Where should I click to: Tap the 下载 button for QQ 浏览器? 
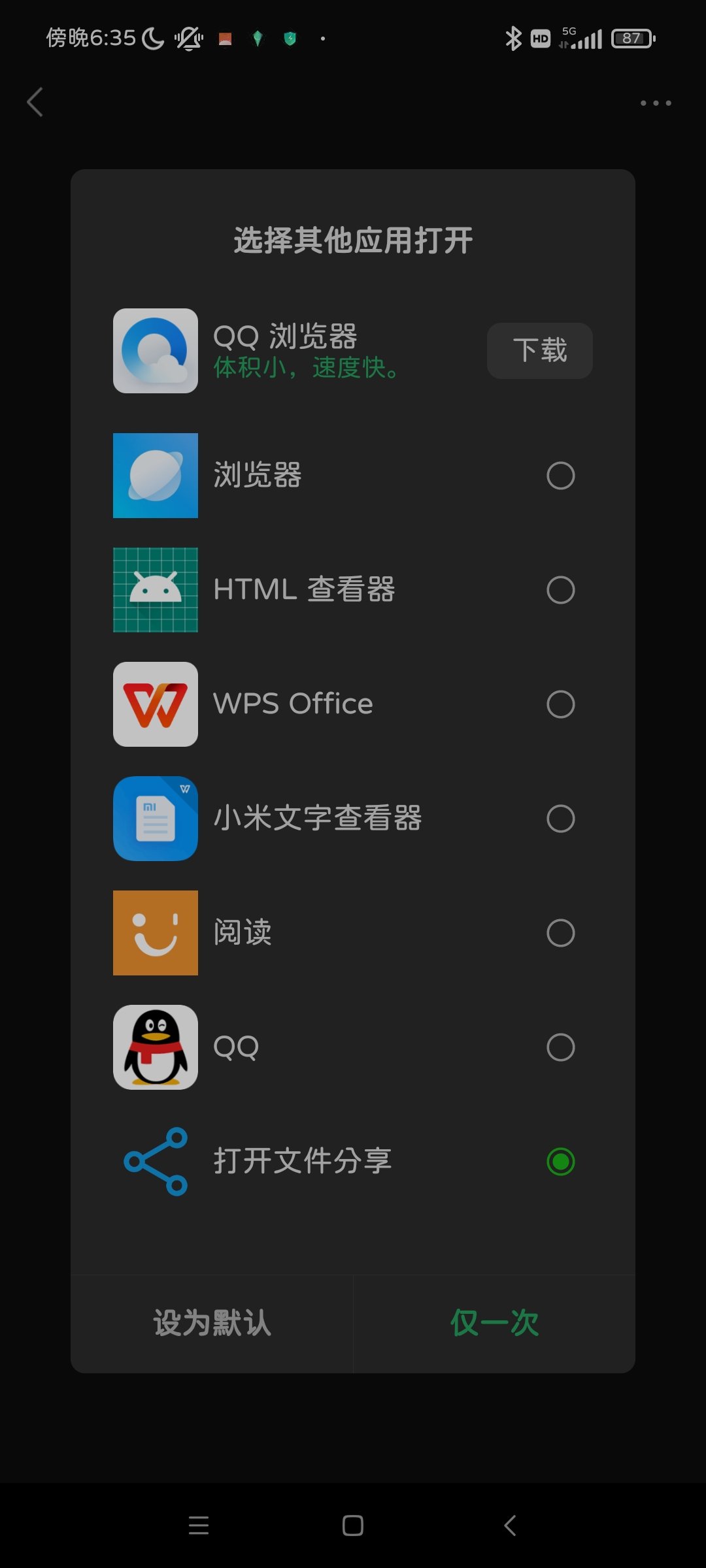[x=539, y=351]
